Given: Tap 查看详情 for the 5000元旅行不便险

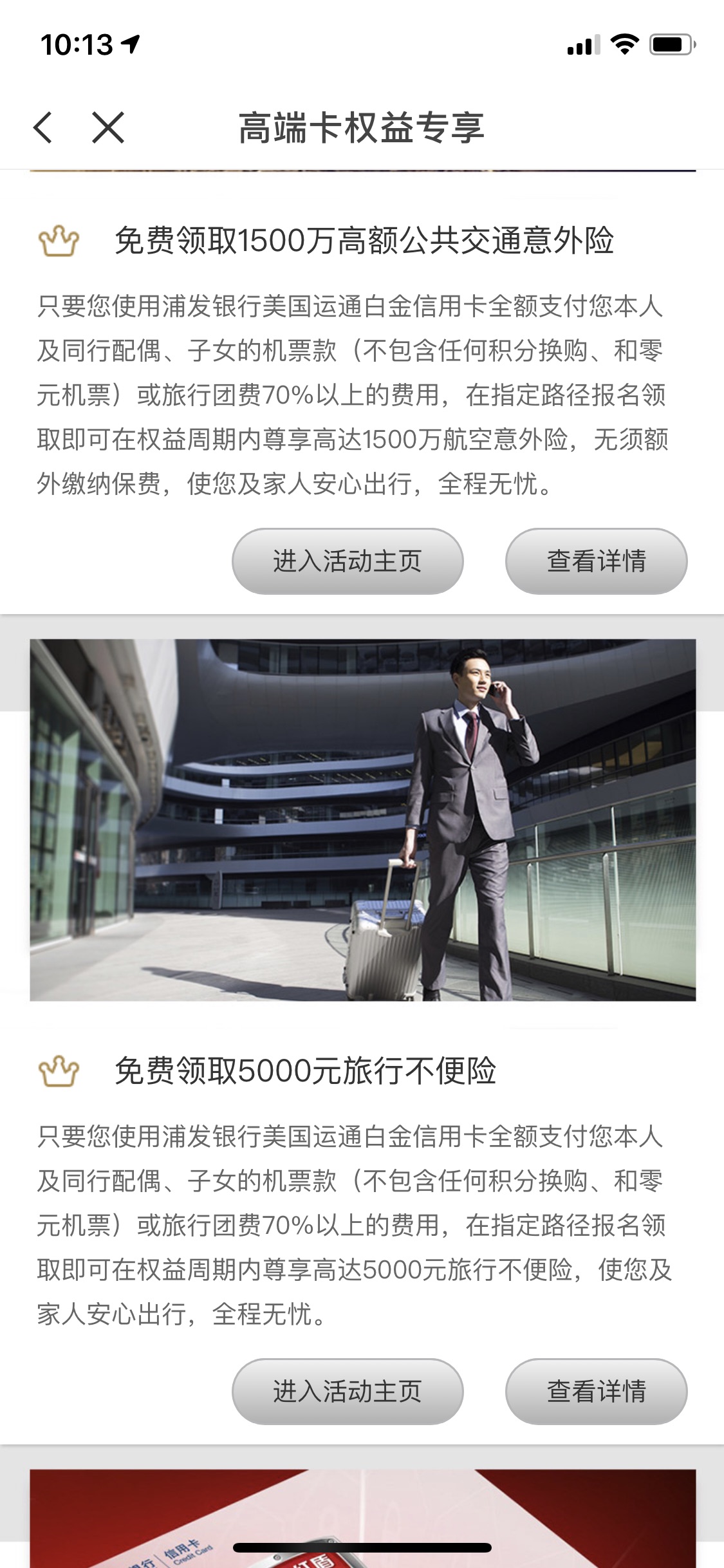Looking at the screenshot, I should (x=596, y=1392).
